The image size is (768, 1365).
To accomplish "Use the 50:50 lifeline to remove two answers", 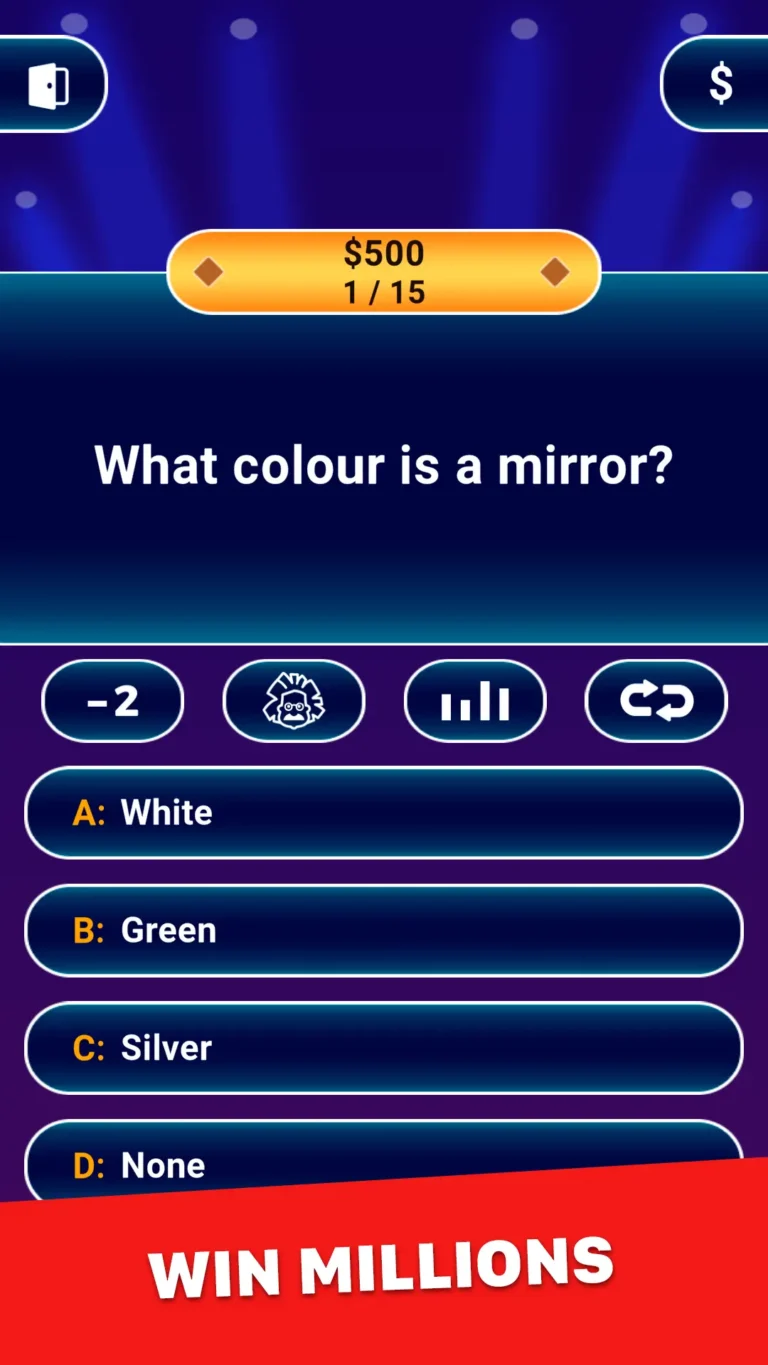I will (x=113, y=701).
